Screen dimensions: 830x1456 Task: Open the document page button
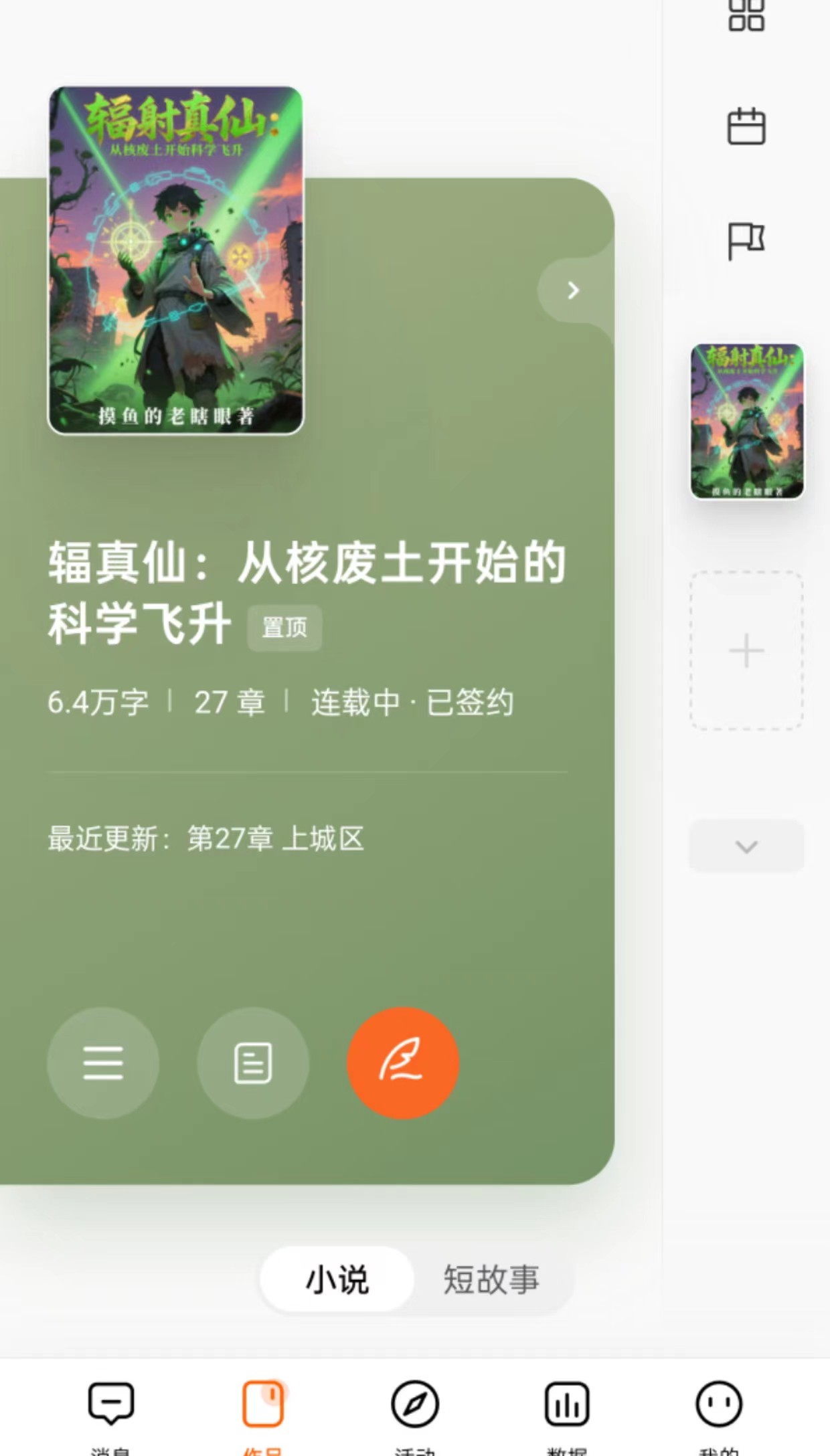(x=253, y=1063)
